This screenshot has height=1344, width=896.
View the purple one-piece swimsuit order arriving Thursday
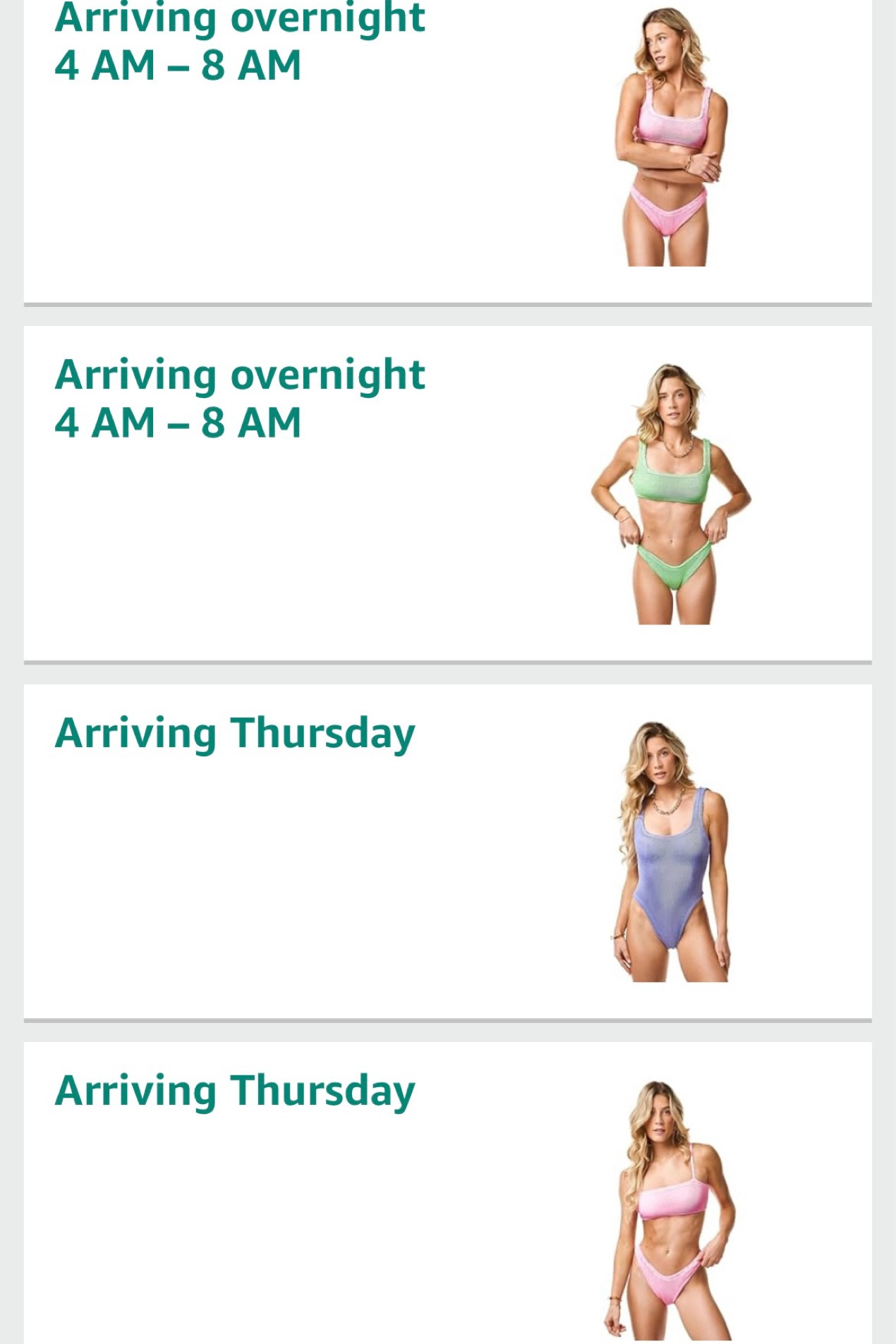tap(670, 852)
